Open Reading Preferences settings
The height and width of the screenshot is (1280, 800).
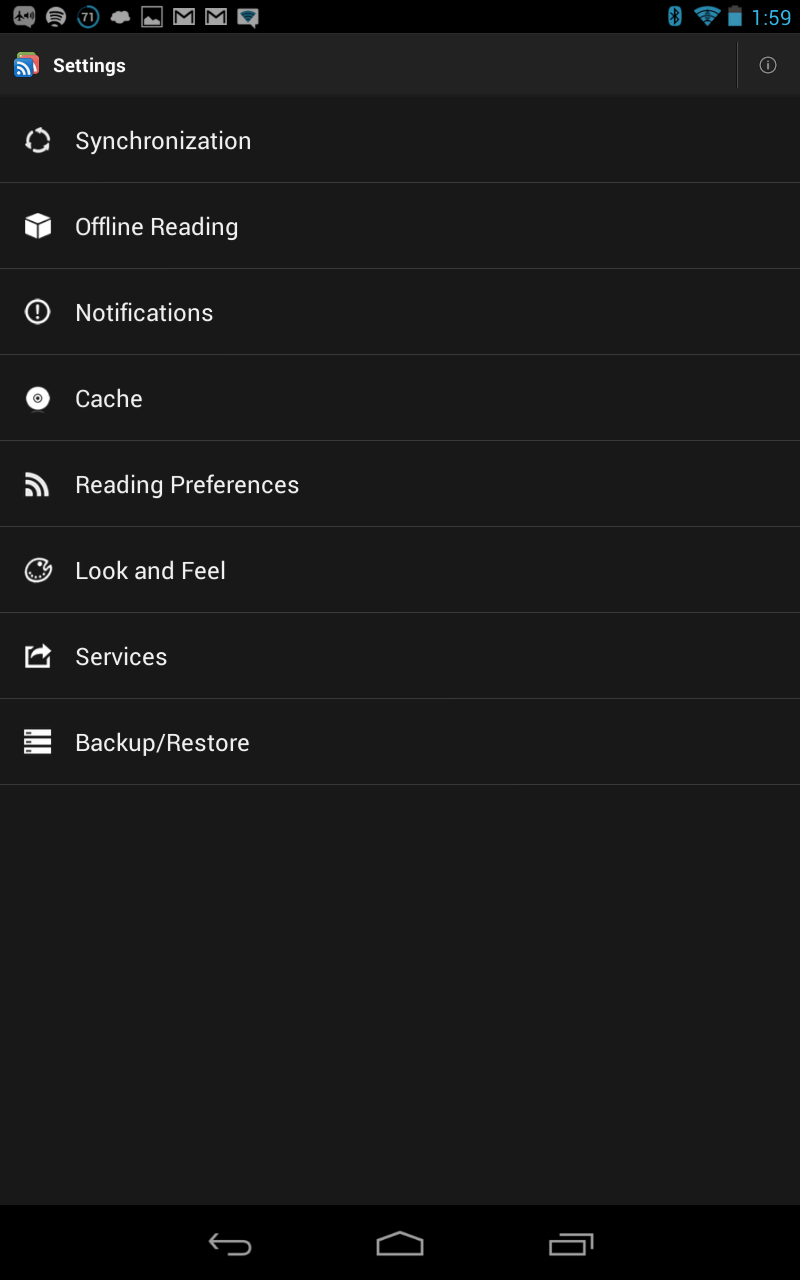[x=400, y=484]
